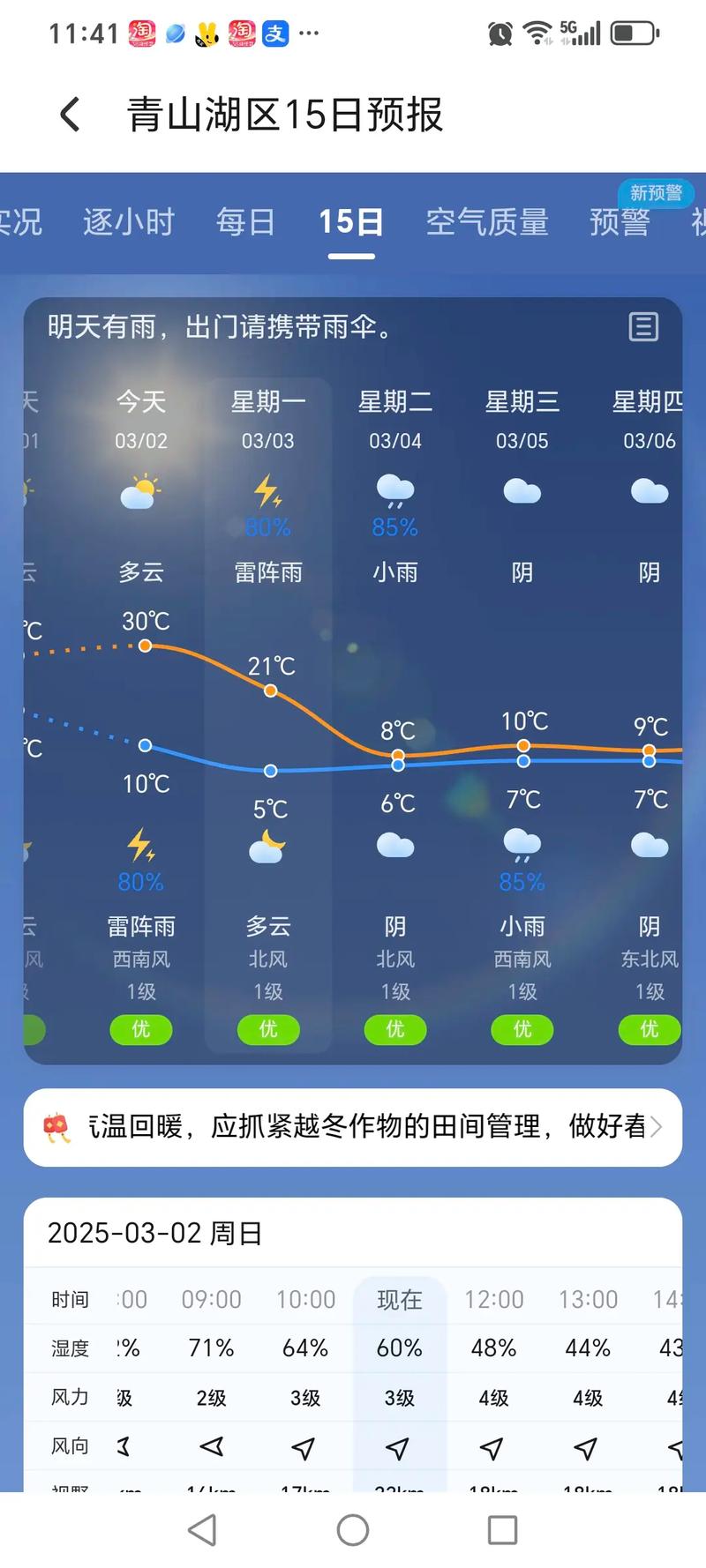Image resolution: width=706 pixels, height=1568 pixels.
Task: Open Alipay from the status bar
Action: pyautogui.click(x=275, y=33)
